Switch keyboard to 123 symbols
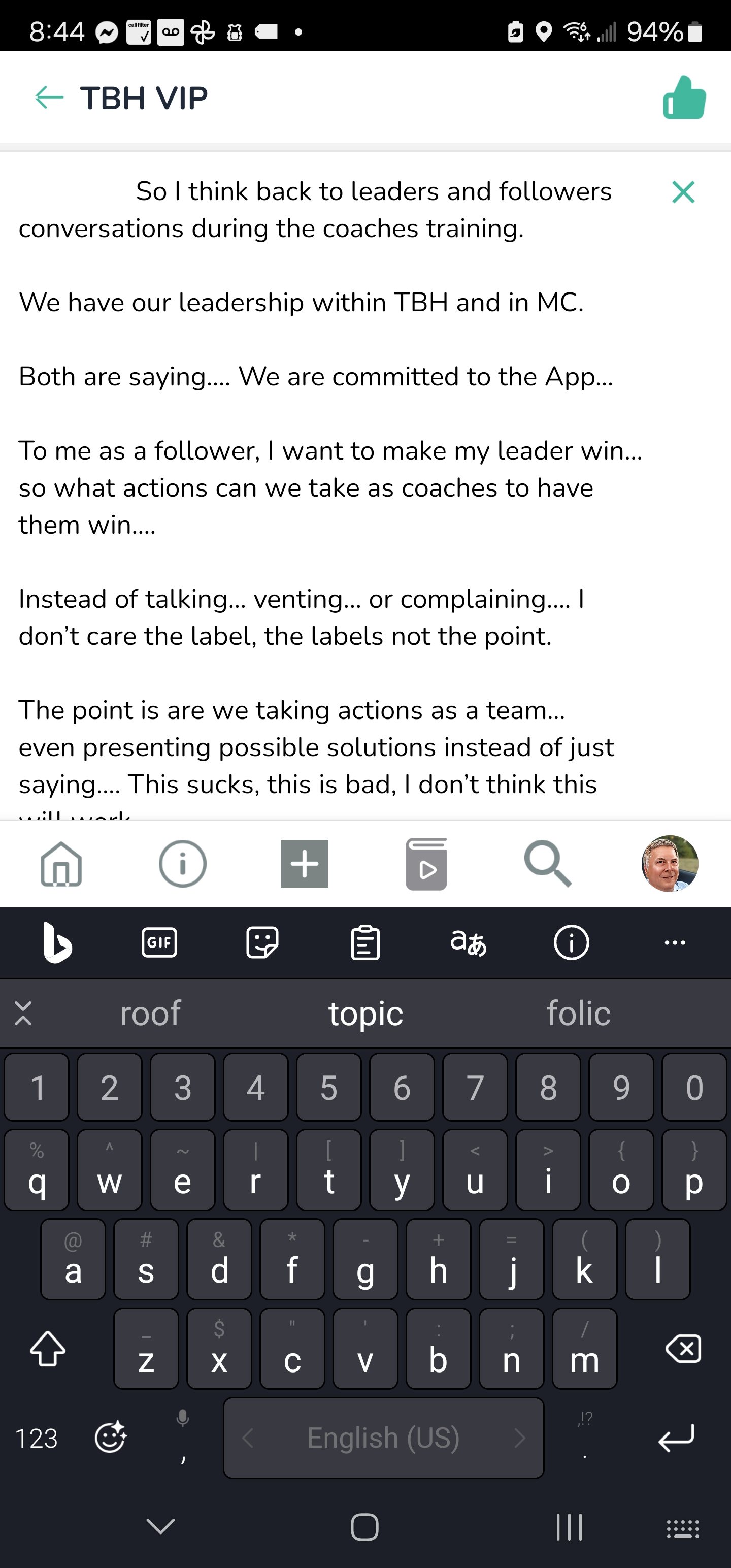 point(37,1439)
